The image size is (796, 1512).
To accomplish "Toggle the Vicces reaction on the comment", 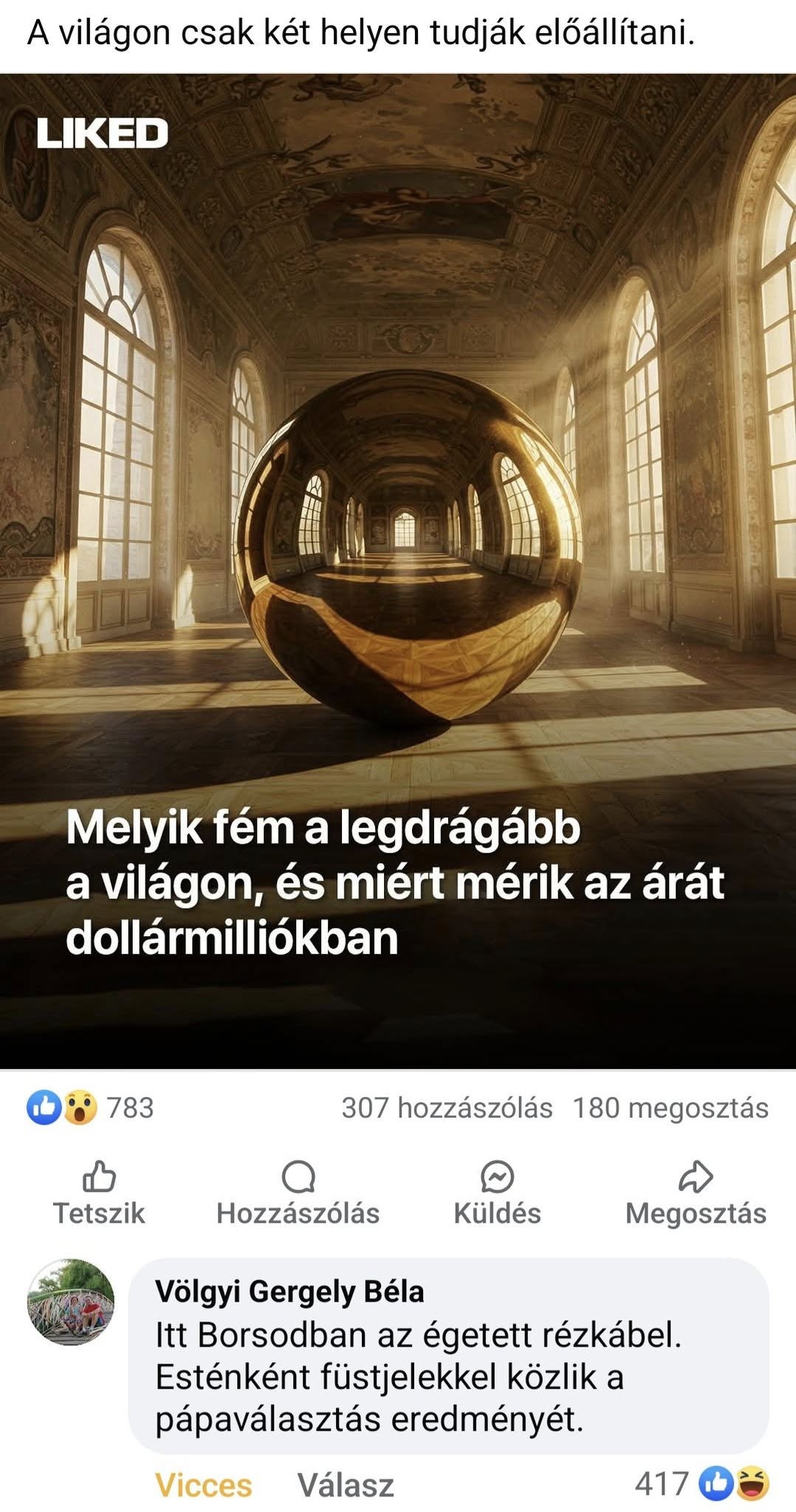I will [203, 1485].
